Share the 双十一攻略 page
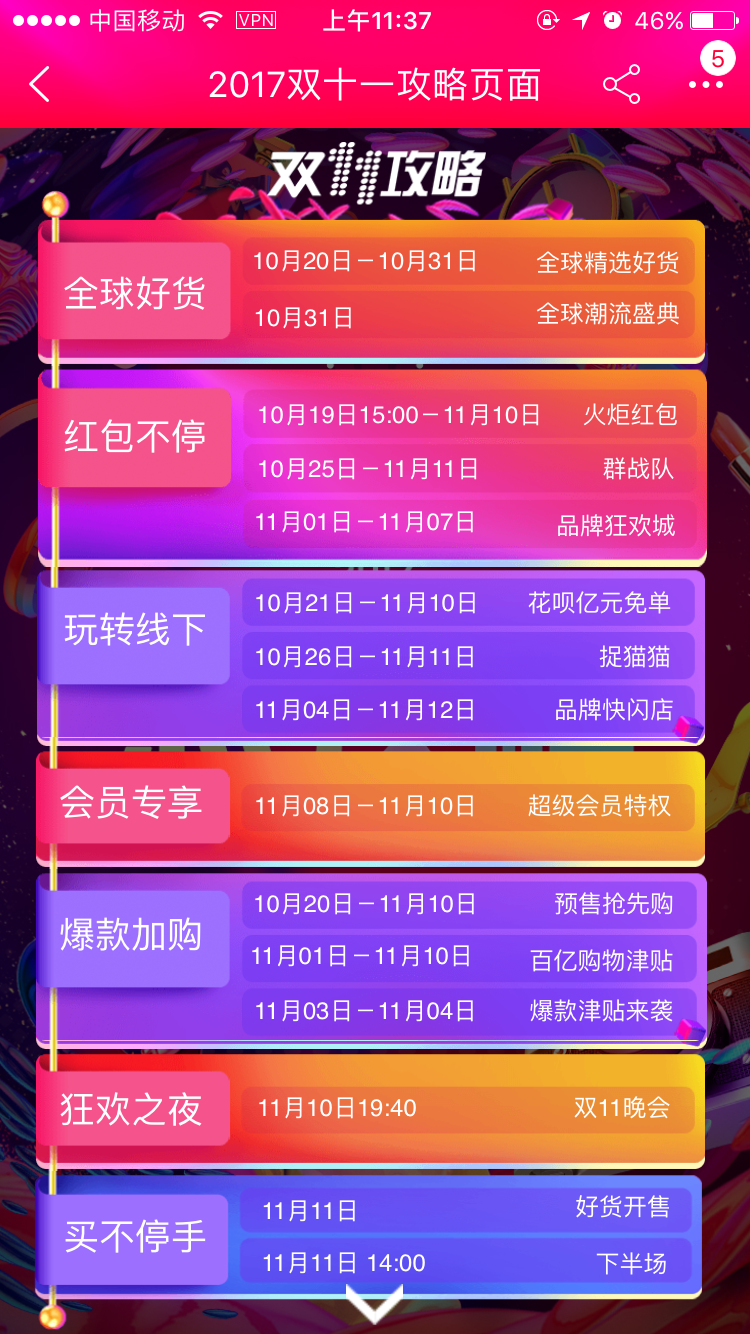This screenshot has width=750, height=1334. click(622, 85)
